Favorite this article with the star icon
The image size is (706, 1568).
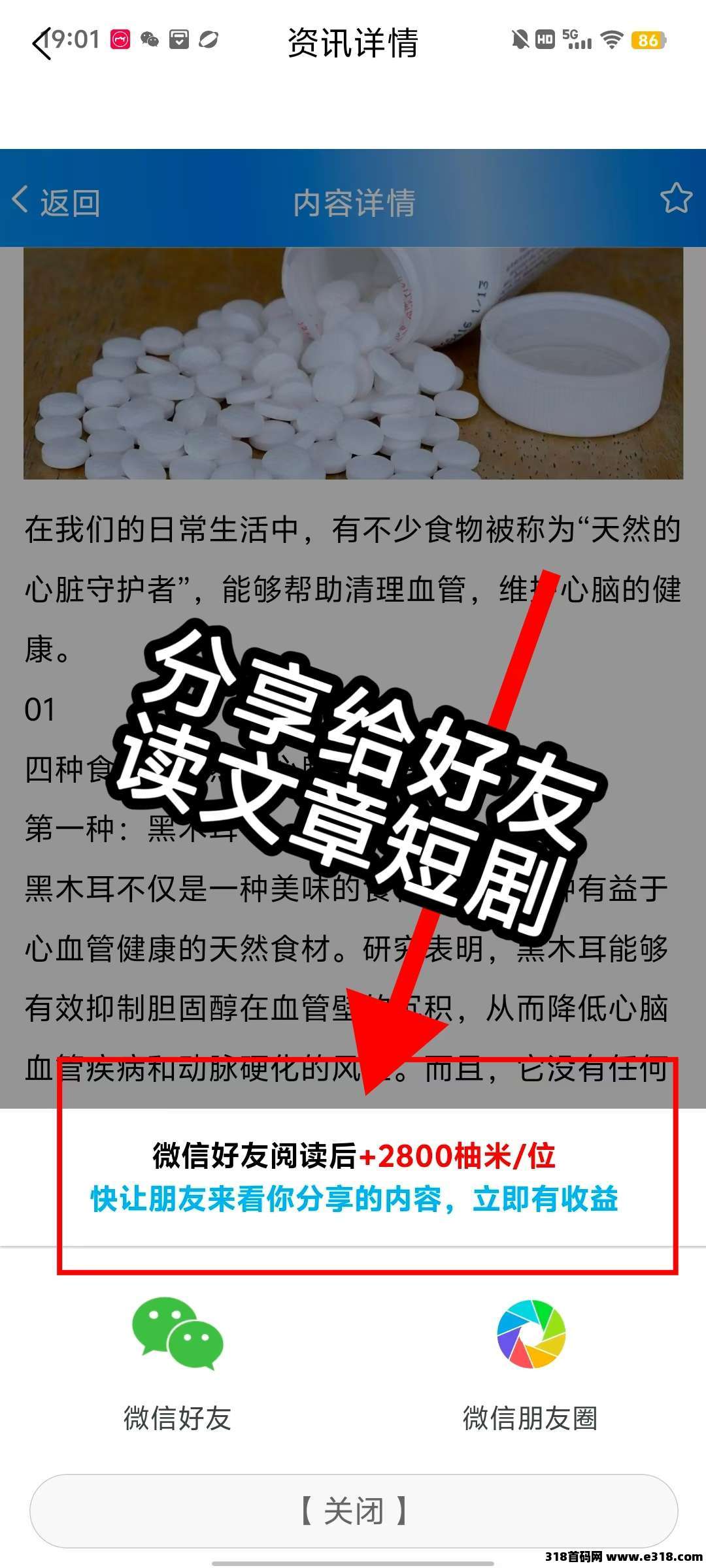tap(675, 199)
